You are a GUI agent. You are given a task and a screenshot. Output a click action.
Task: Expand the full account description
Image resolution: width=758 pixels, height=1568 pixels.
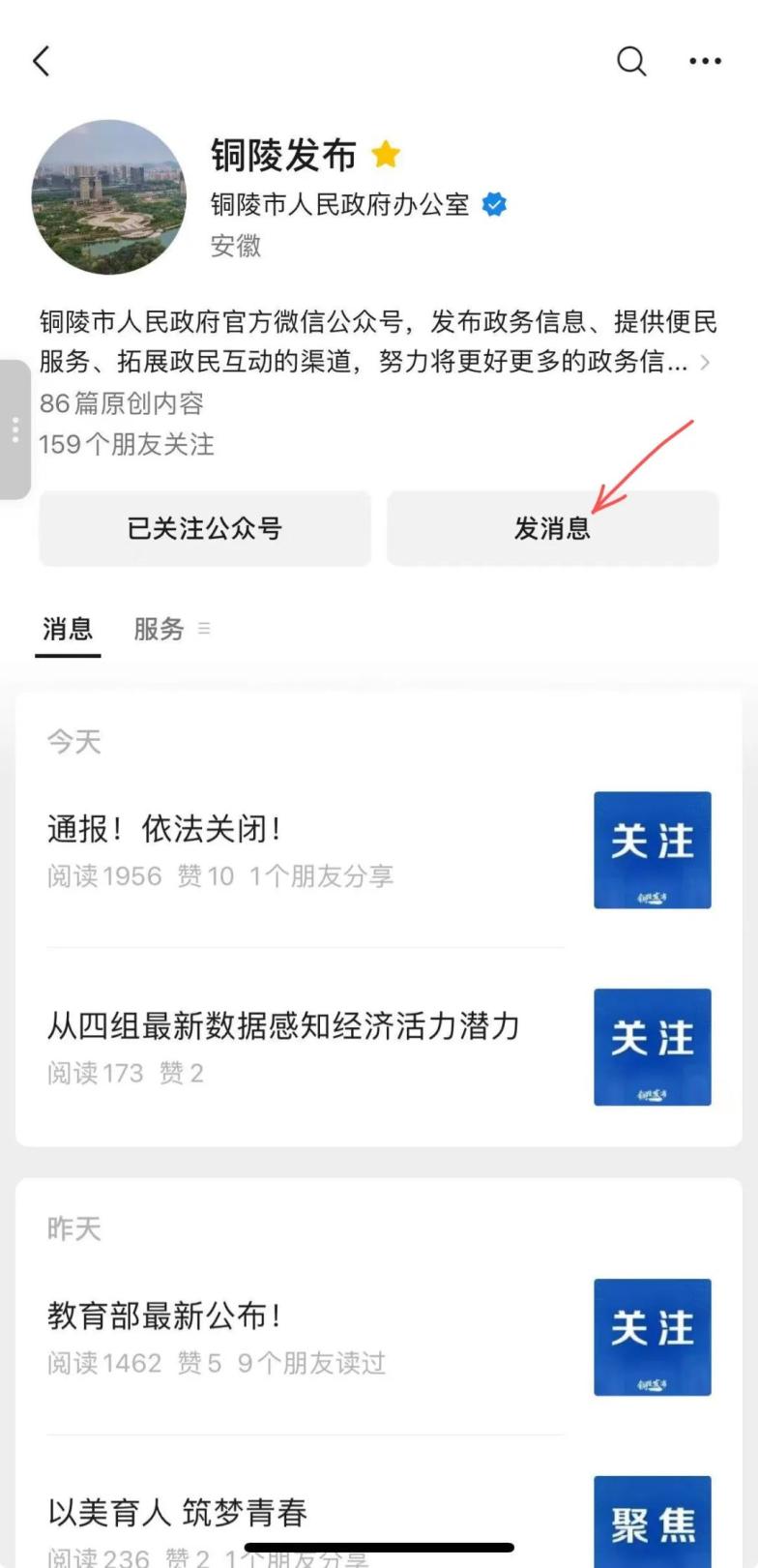click(x=705, y=363)
